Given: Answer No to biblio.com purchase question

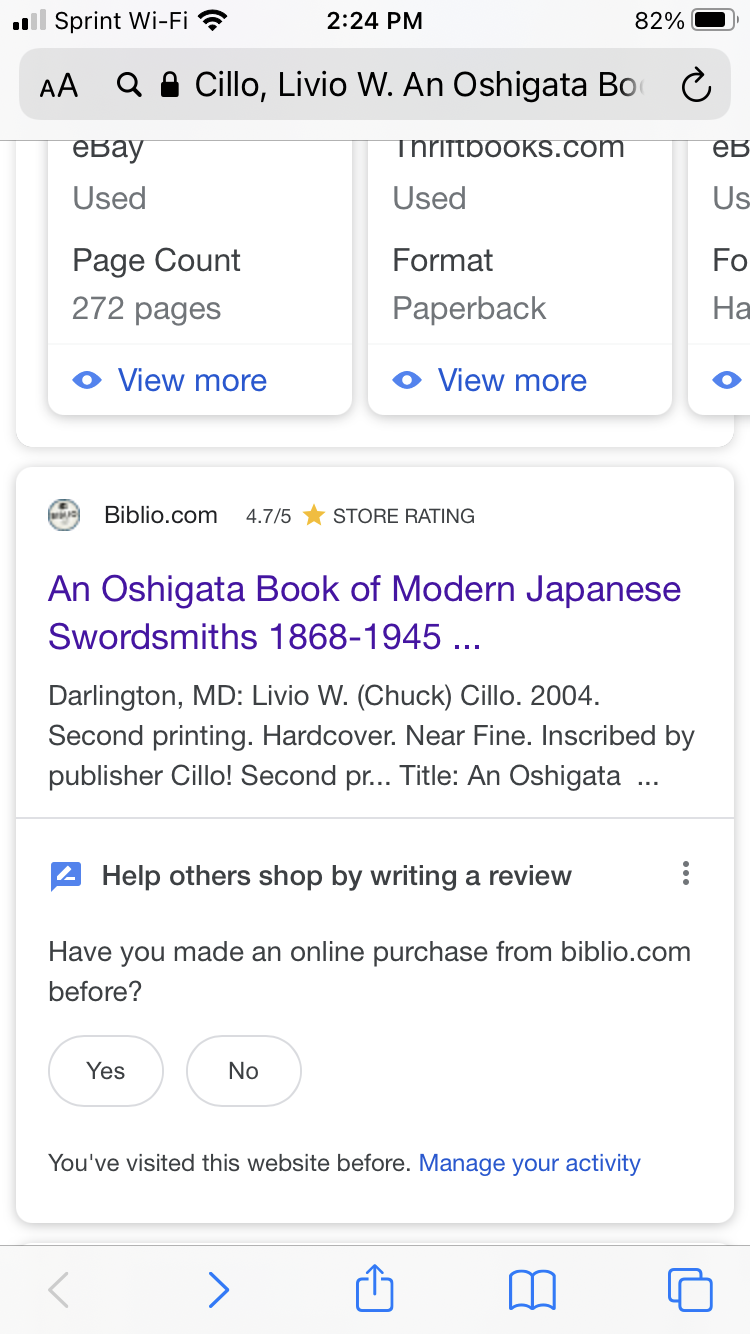Looking at the screenshot, I should point(243,1071).
